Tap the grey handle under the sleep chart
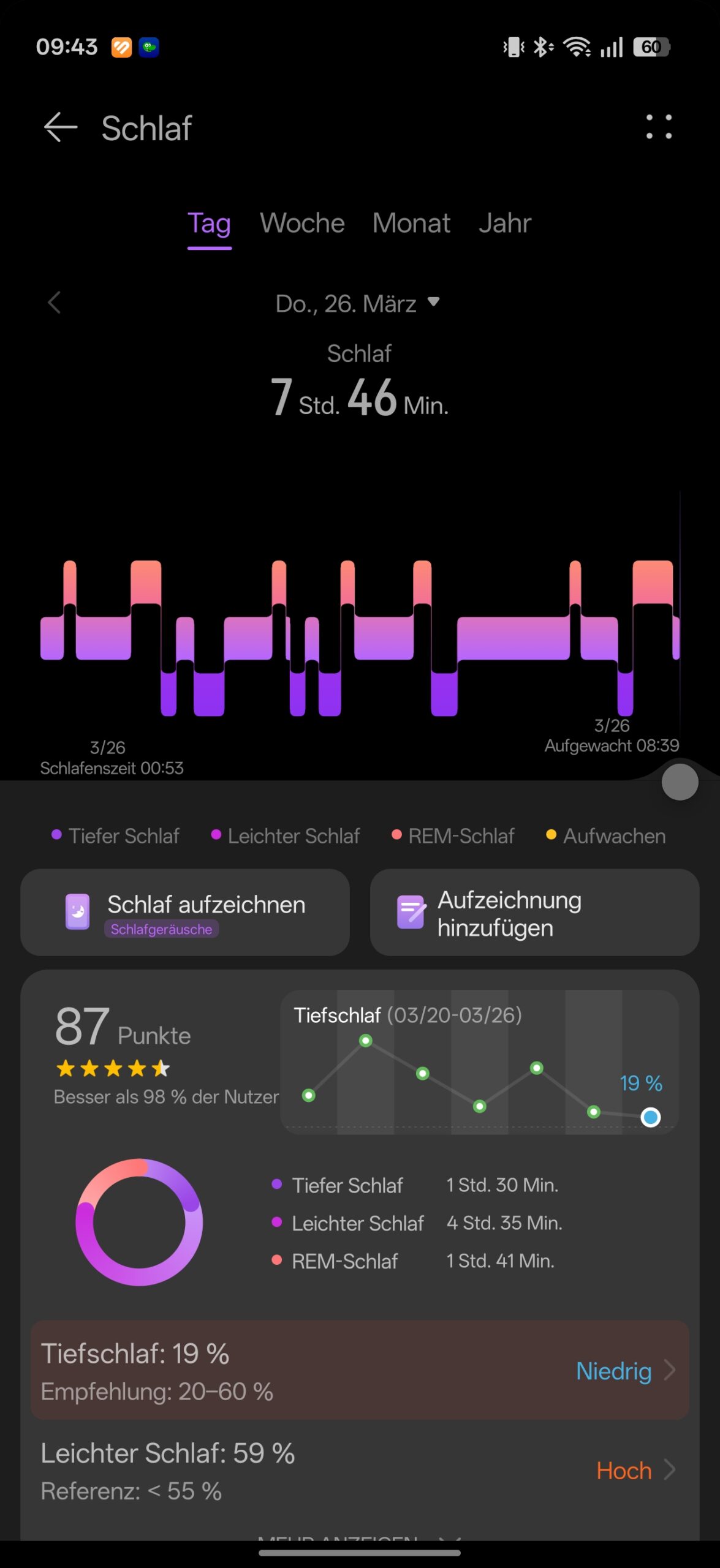The width and height of the screenshot is (720, 1568). 680,782
